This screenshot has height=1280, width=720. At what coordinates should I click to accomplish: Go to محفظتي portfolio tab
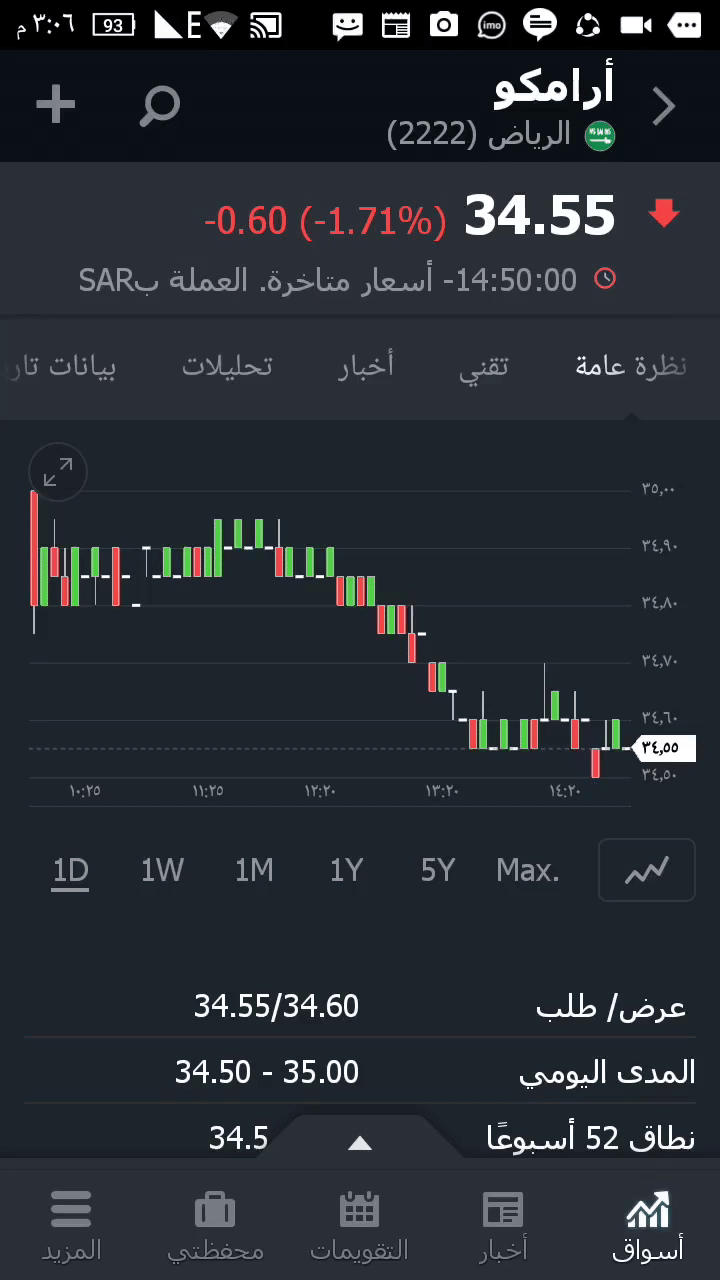[x=215, y=1224]
